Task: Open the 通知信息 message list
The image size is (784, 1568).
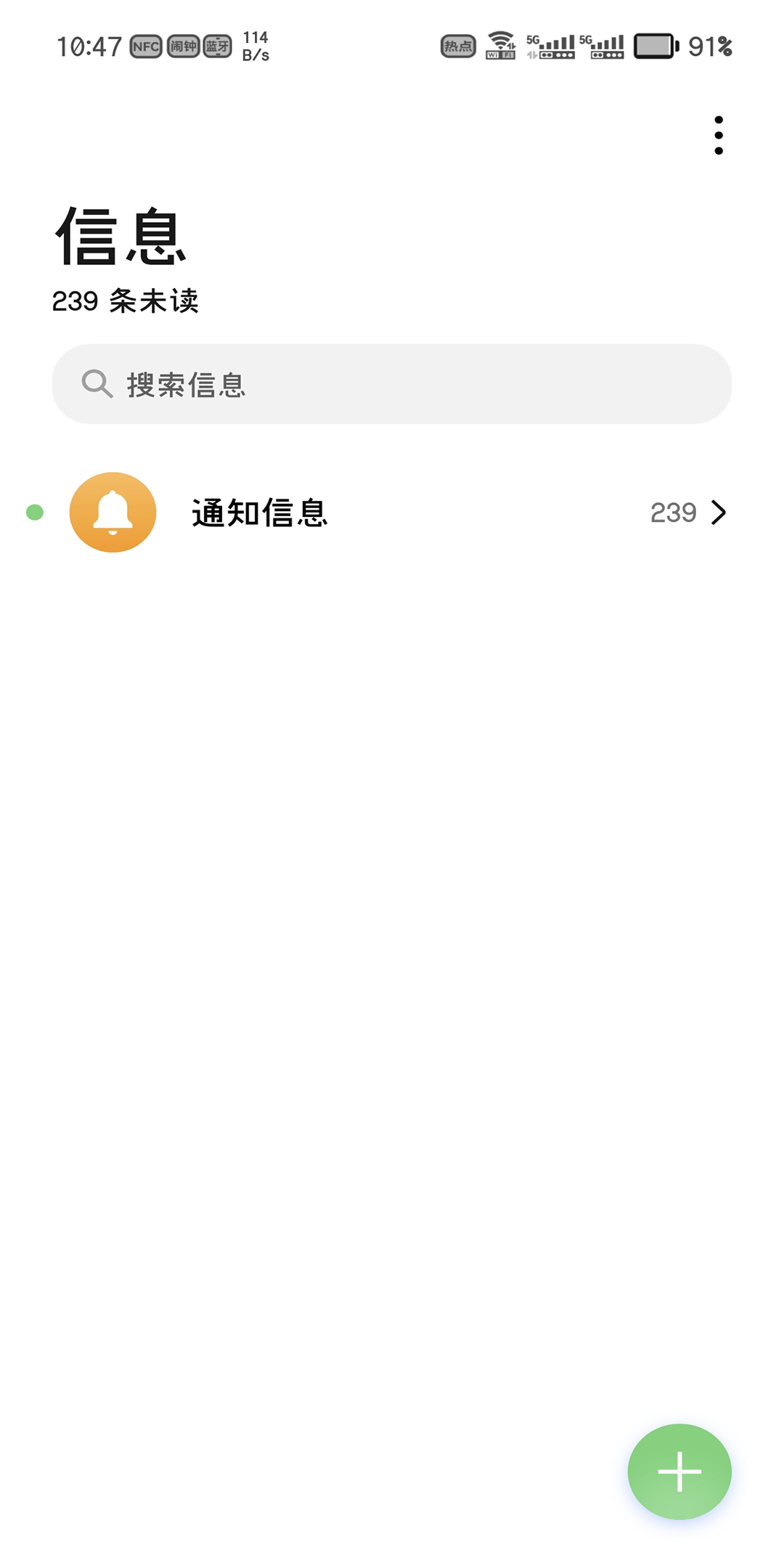Action: [391, 513]
